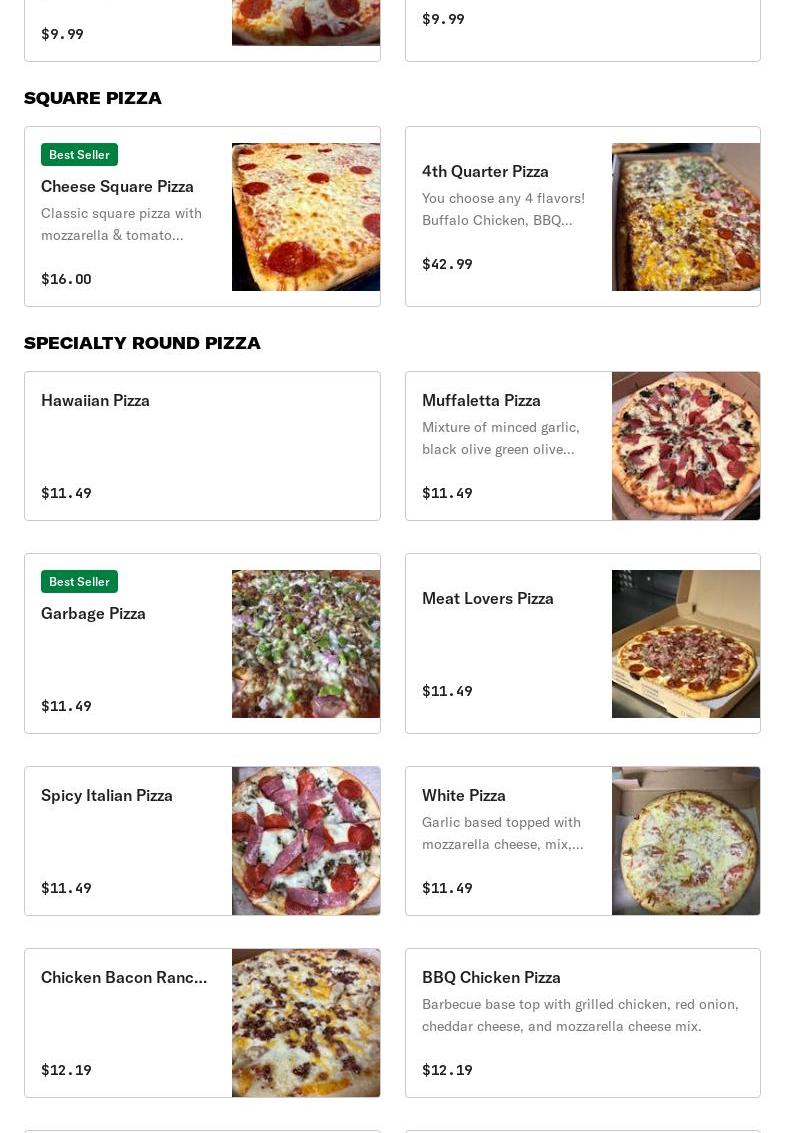Select the 4th Quarter Pizza item
Image resolution: width=785 pixels, height=1133 pixels.
[582, 217]
